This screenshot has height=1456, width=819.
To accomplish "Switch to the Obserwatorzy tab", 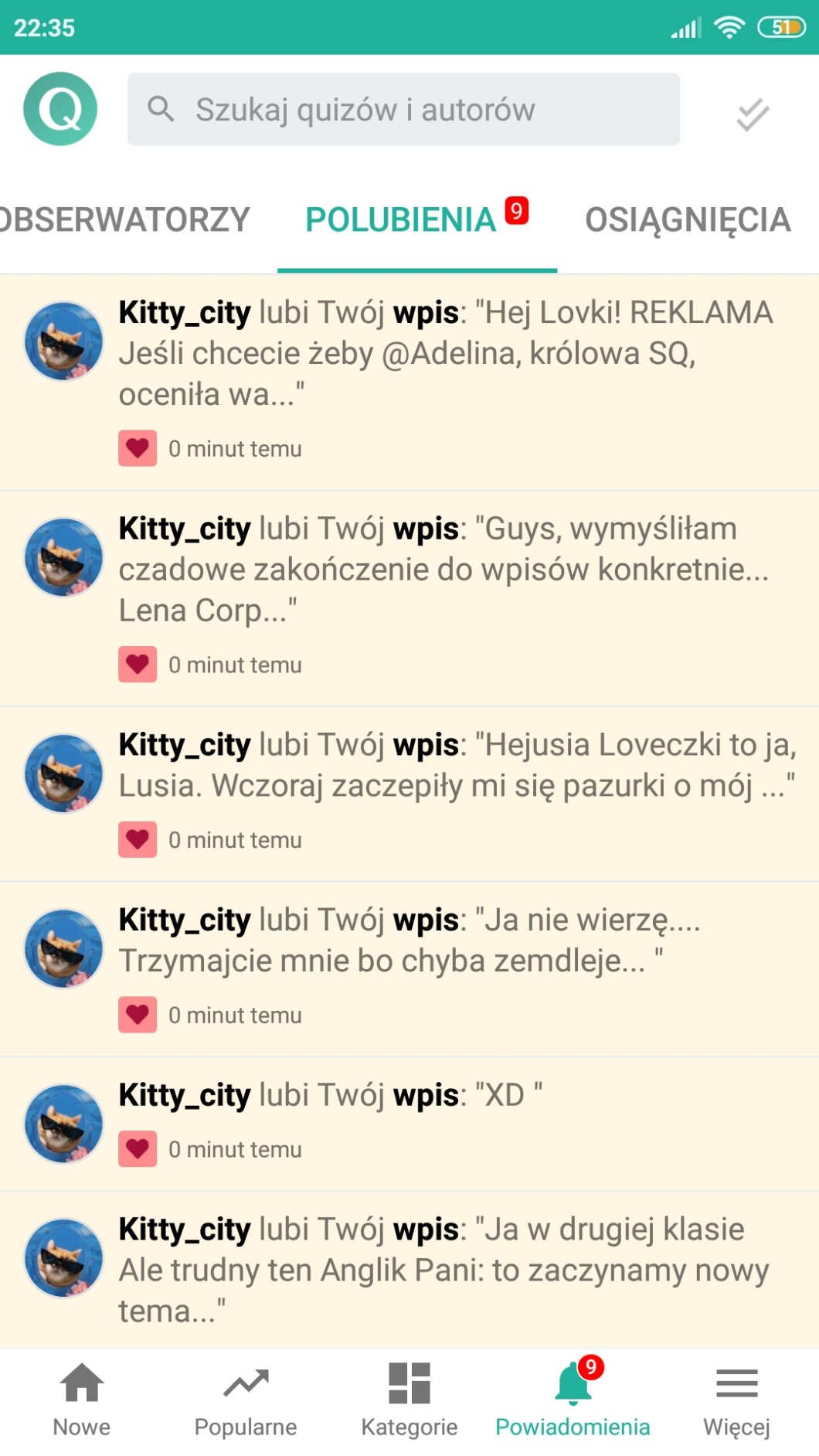I will [x=124, y=220].
